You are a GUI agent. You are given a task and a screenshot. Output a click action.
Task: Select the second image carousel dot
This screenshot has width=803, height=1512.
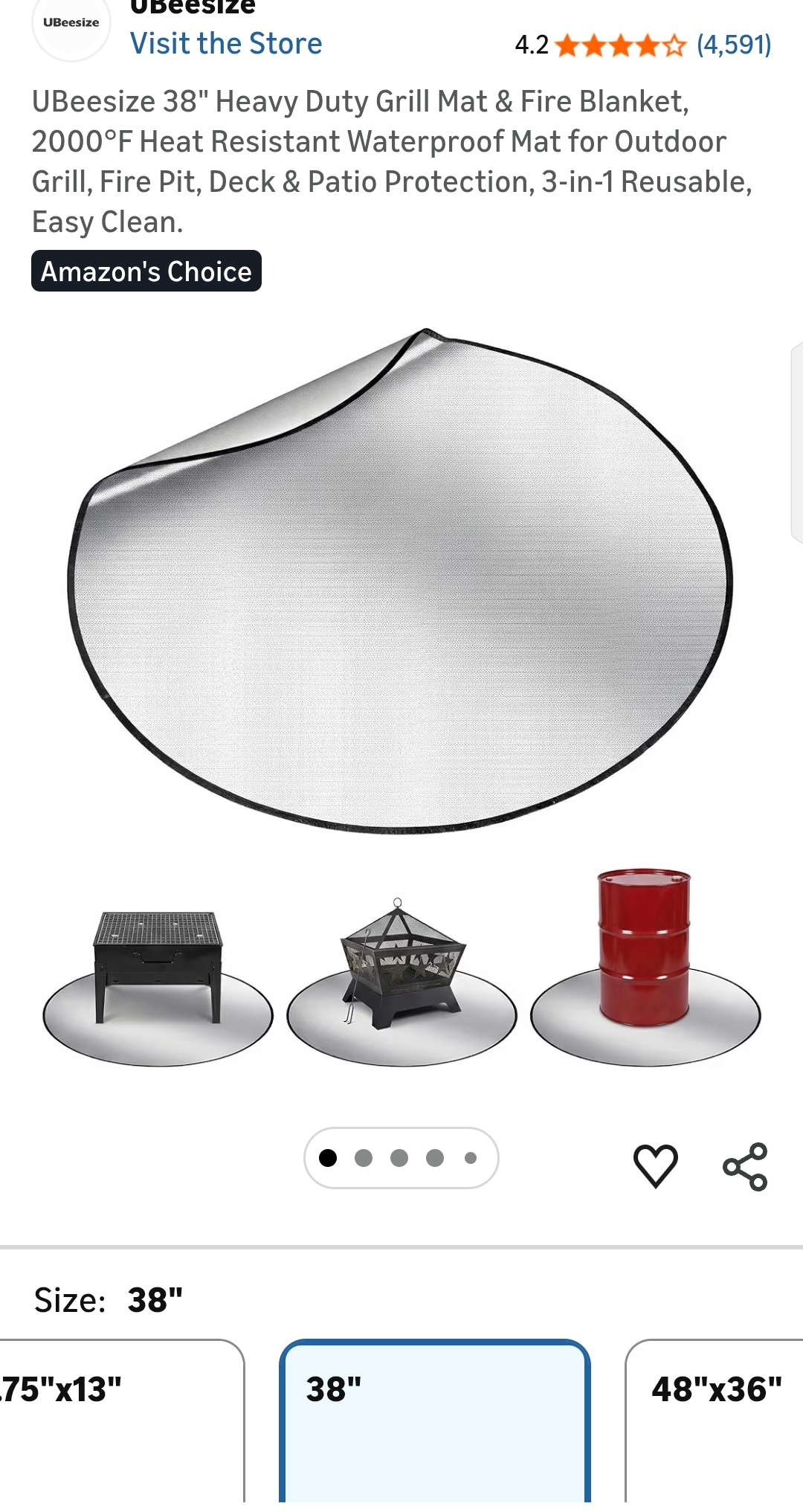(x=363, y=1157)
